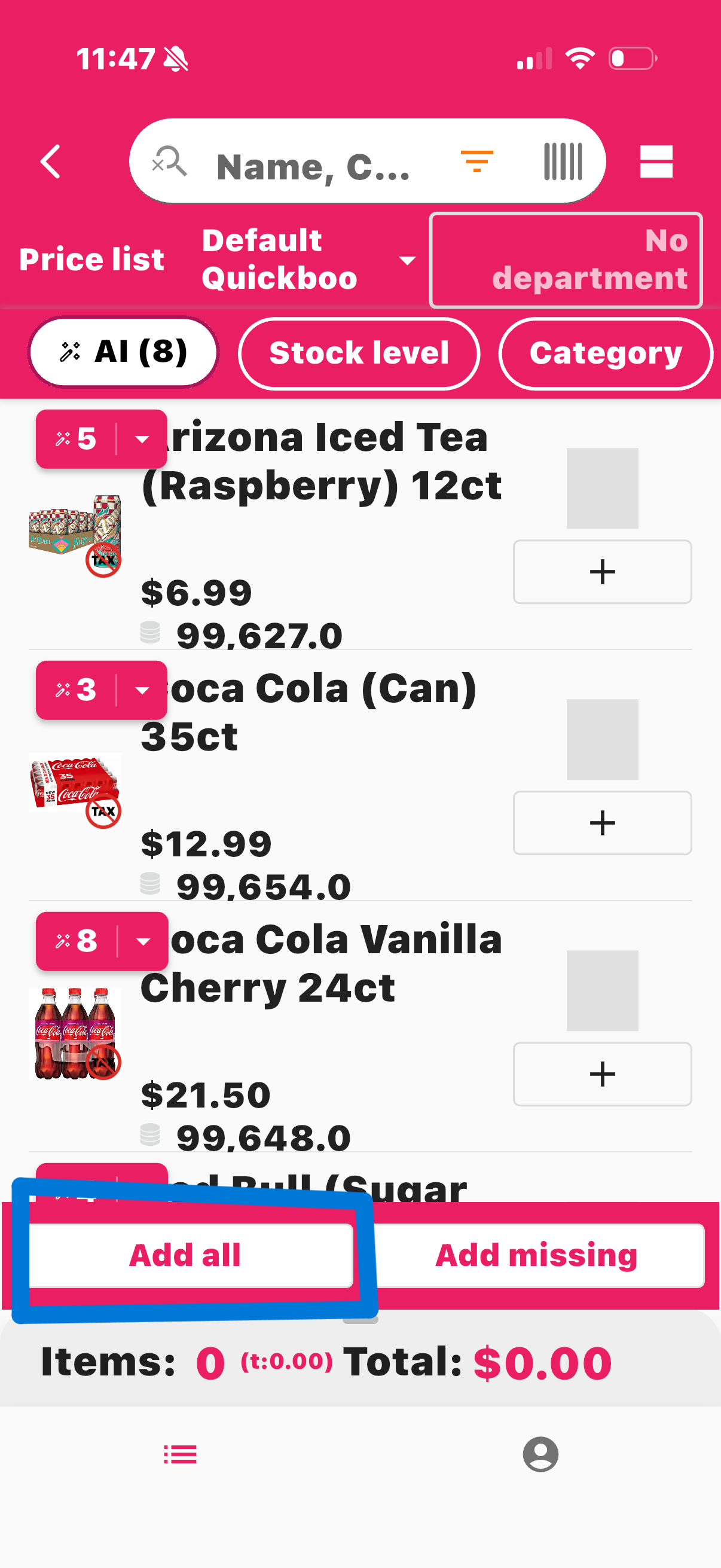Open the profile tab at bottom

click(x=540, y=1454)
